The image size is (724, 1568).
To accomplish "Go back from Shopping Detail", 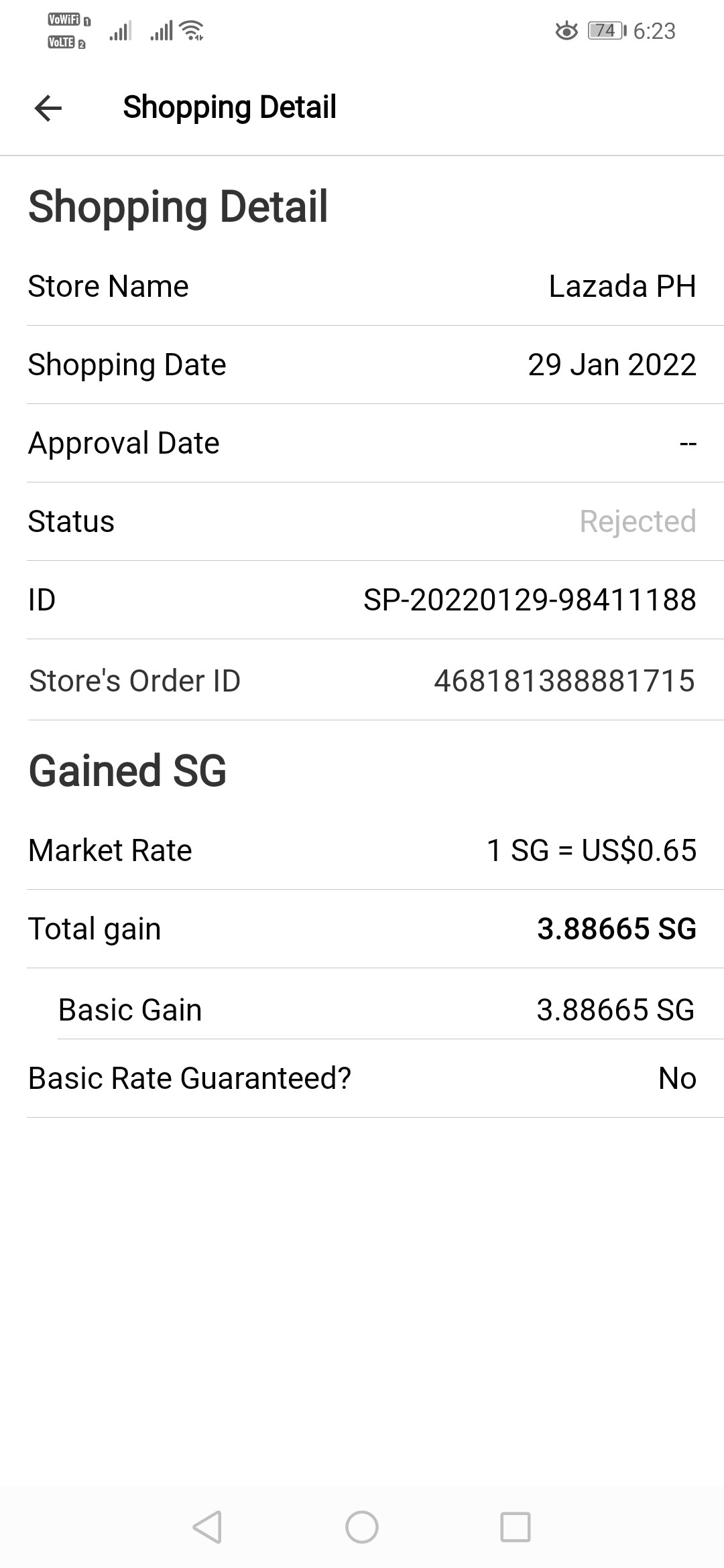I will (48, 108).
